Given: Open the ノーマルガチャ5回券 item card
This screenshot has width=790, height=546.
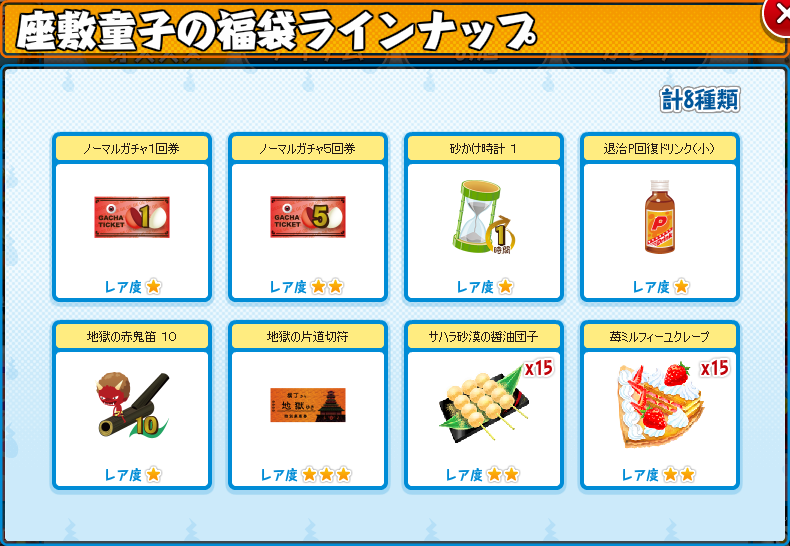Looking at the screenshot, I should pyautogui.click(x=307, y=218).
